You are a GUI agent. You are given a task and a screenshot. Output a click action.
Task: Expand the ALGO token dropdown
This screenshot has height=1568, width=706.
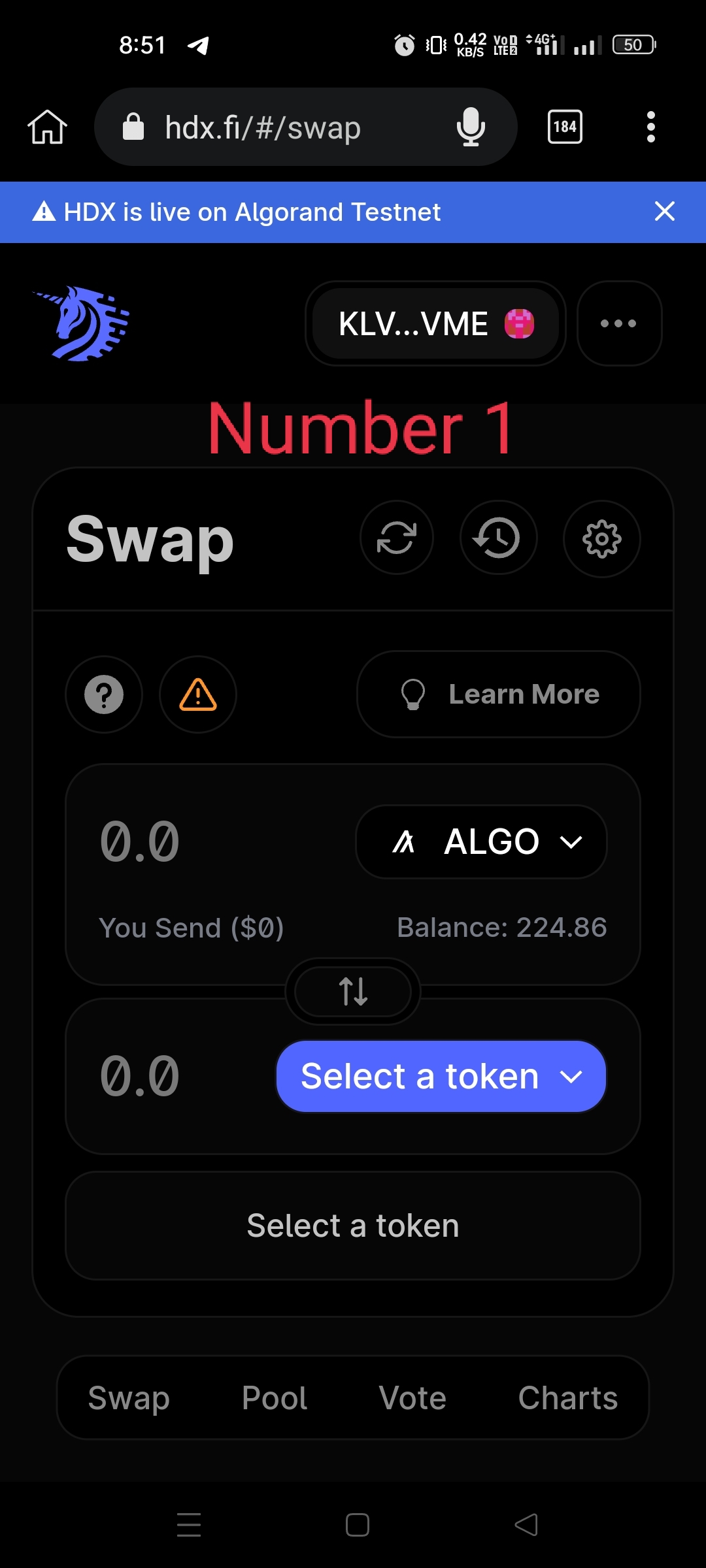[x=481, y=841]
